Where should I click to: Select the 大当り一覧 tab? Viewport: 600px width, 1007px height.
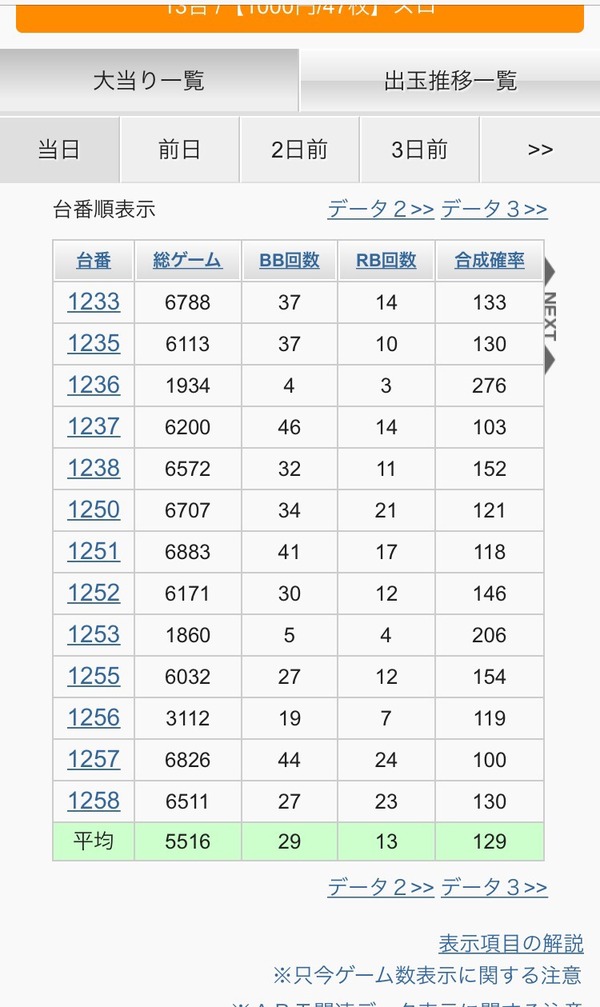pos(149,81)
